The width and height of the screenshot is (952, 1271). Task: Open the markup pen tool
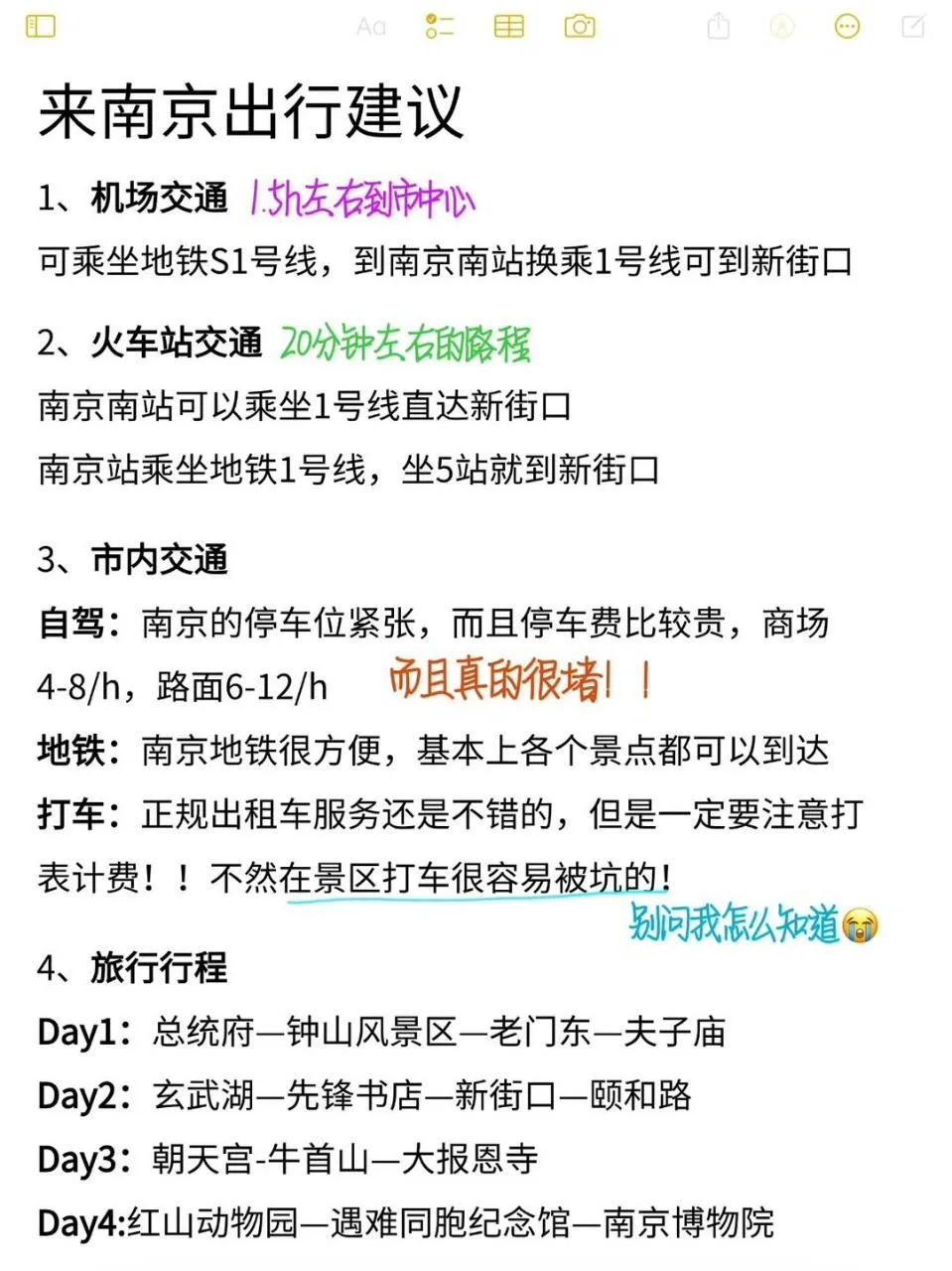pyautogui.click(x=782, y=27)
